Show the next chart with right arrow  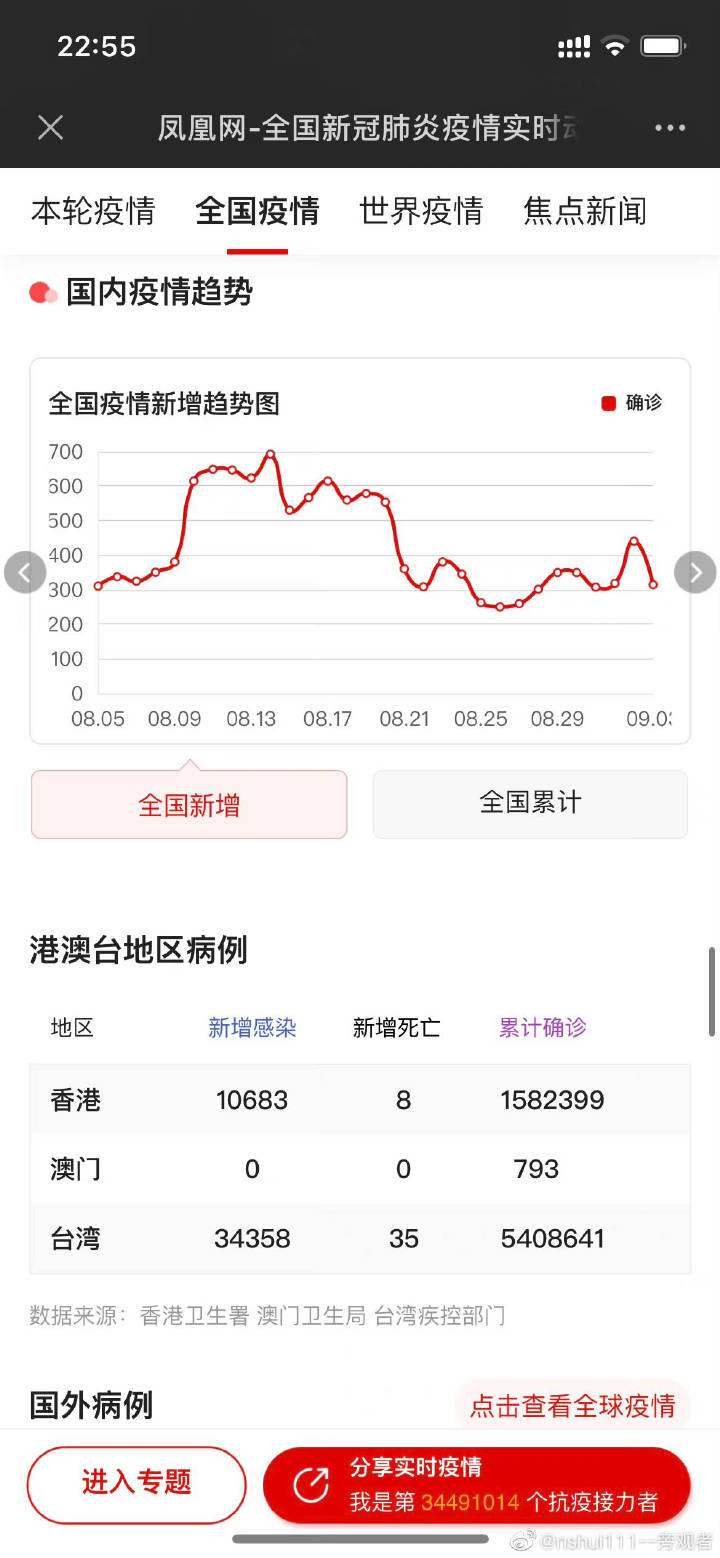point(695,573)
